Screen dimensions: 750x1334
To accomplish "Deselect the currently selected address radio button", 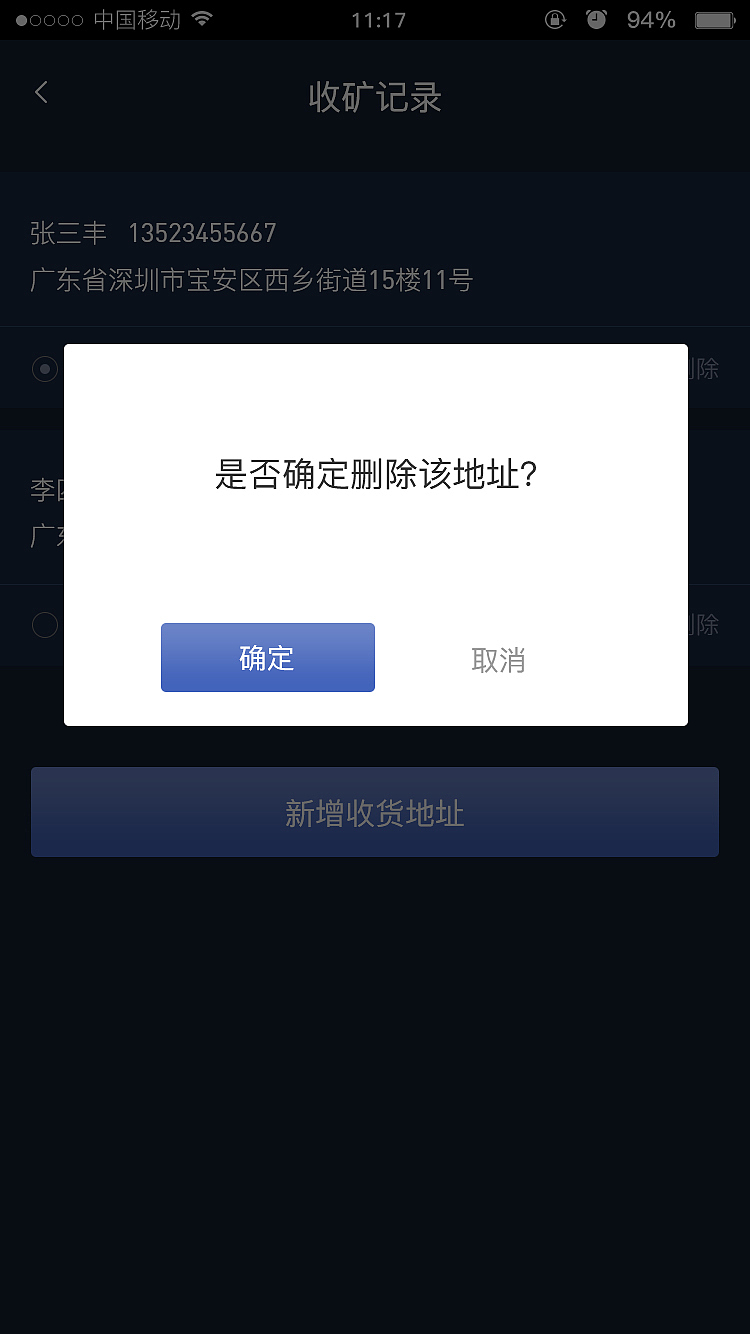I will [x=44, y=369].
